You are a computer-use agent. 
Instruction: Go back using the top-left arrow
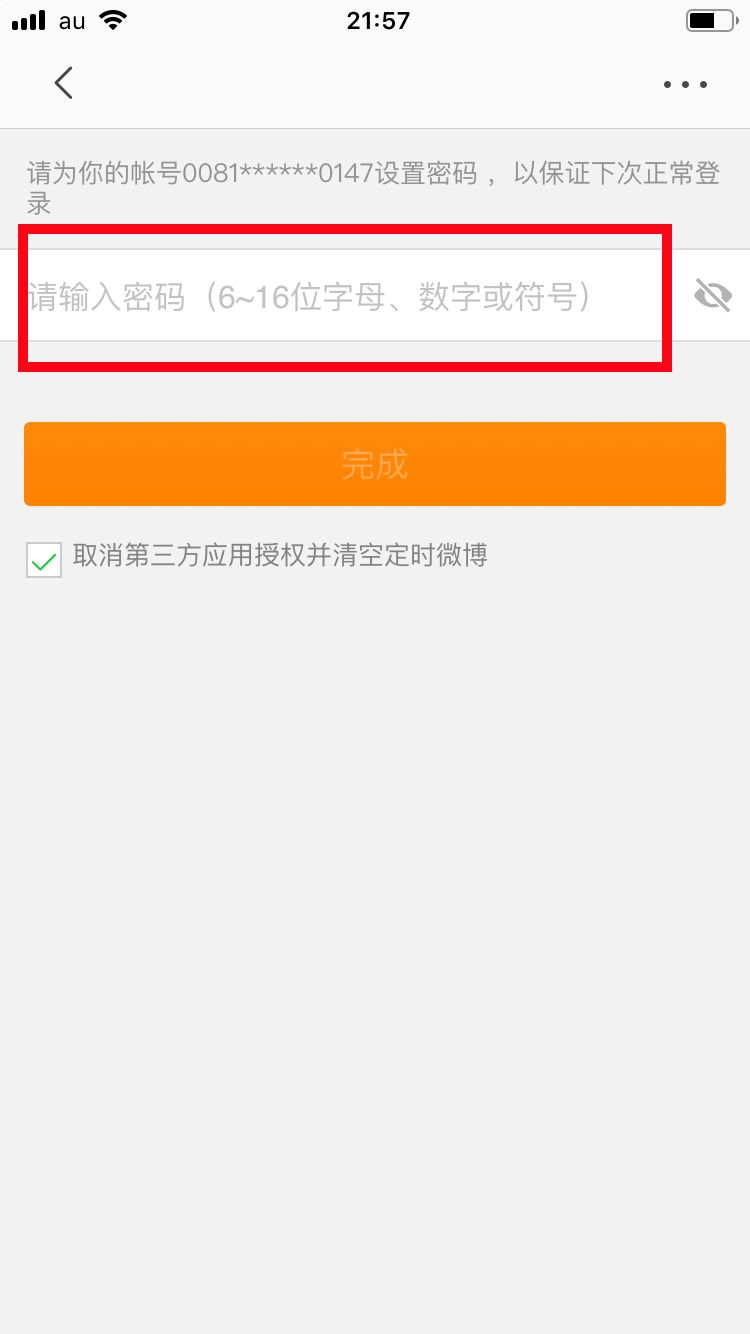(64, 83)
